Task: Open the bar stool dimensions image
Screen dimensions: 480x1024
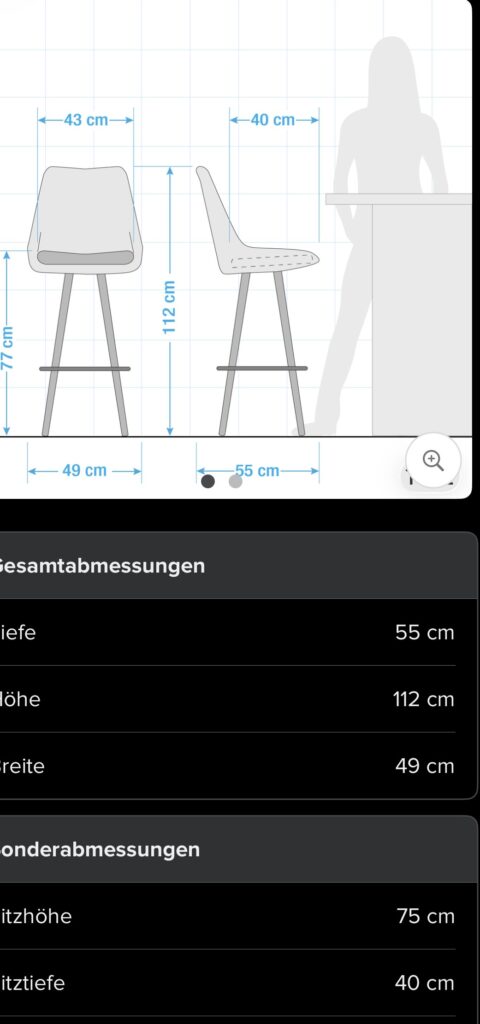Action: (236, 248)
